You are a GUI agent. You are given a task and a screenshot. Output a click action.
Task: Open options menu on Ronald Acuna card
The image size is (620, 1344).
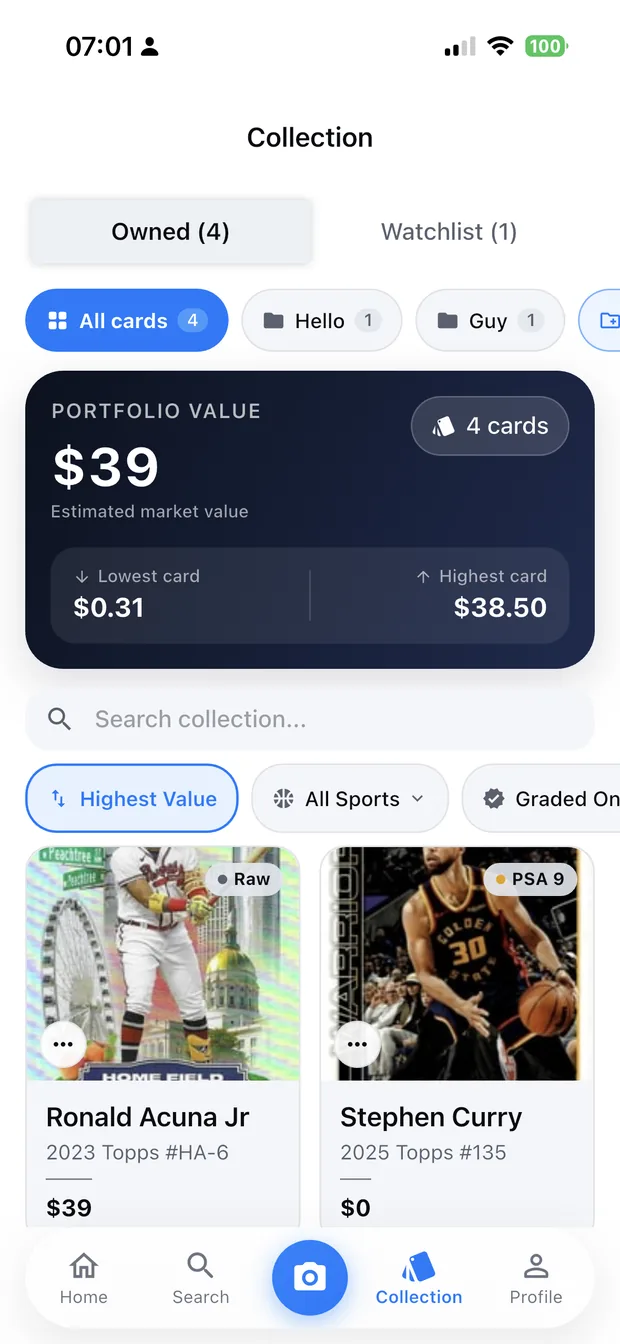tap(63, 1045)
